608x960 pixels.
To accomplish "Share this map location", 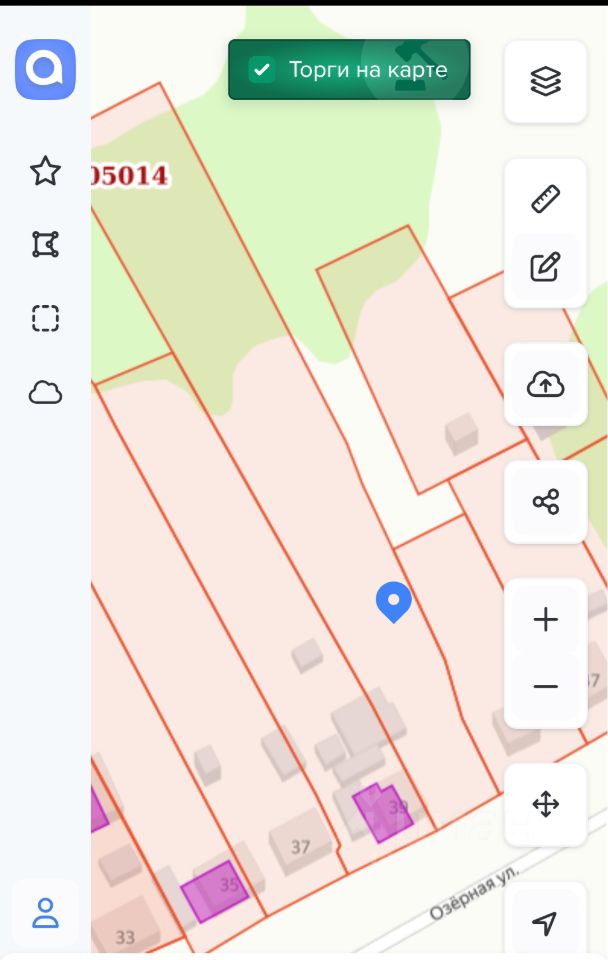I will [545, 502].
